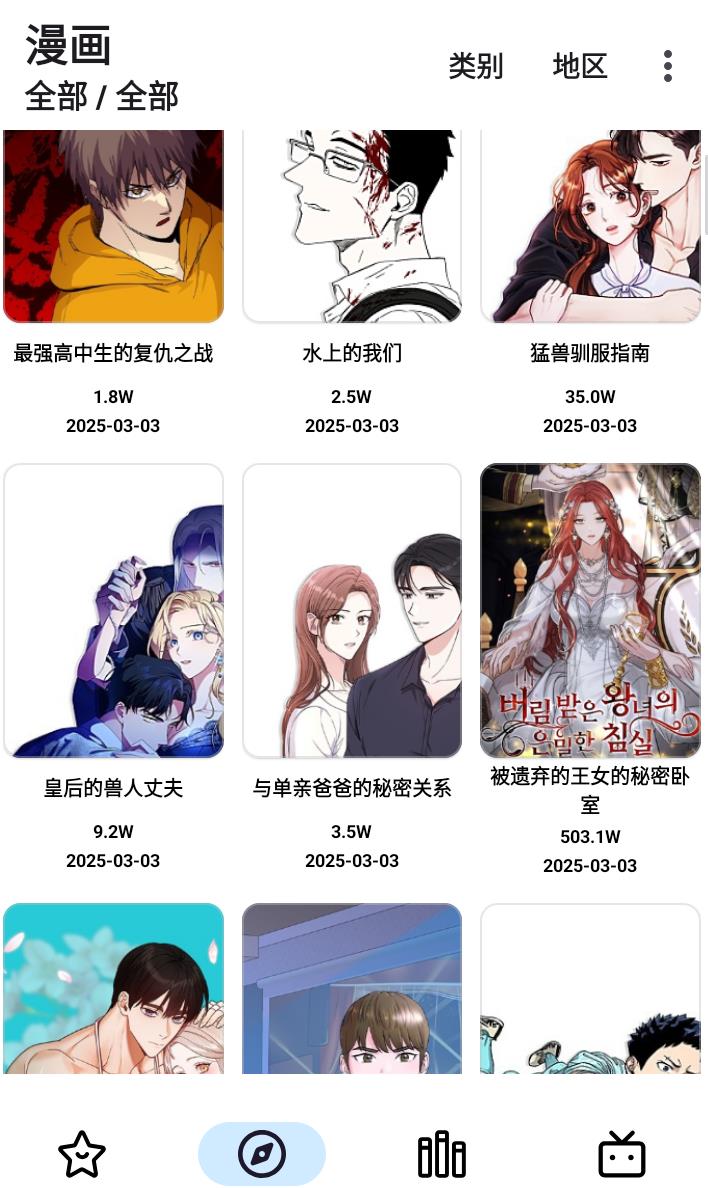The height and width of the screenshot is (1188, 708).
Task: Switch to the TV video tab
Action: [x=621, y=1155]
